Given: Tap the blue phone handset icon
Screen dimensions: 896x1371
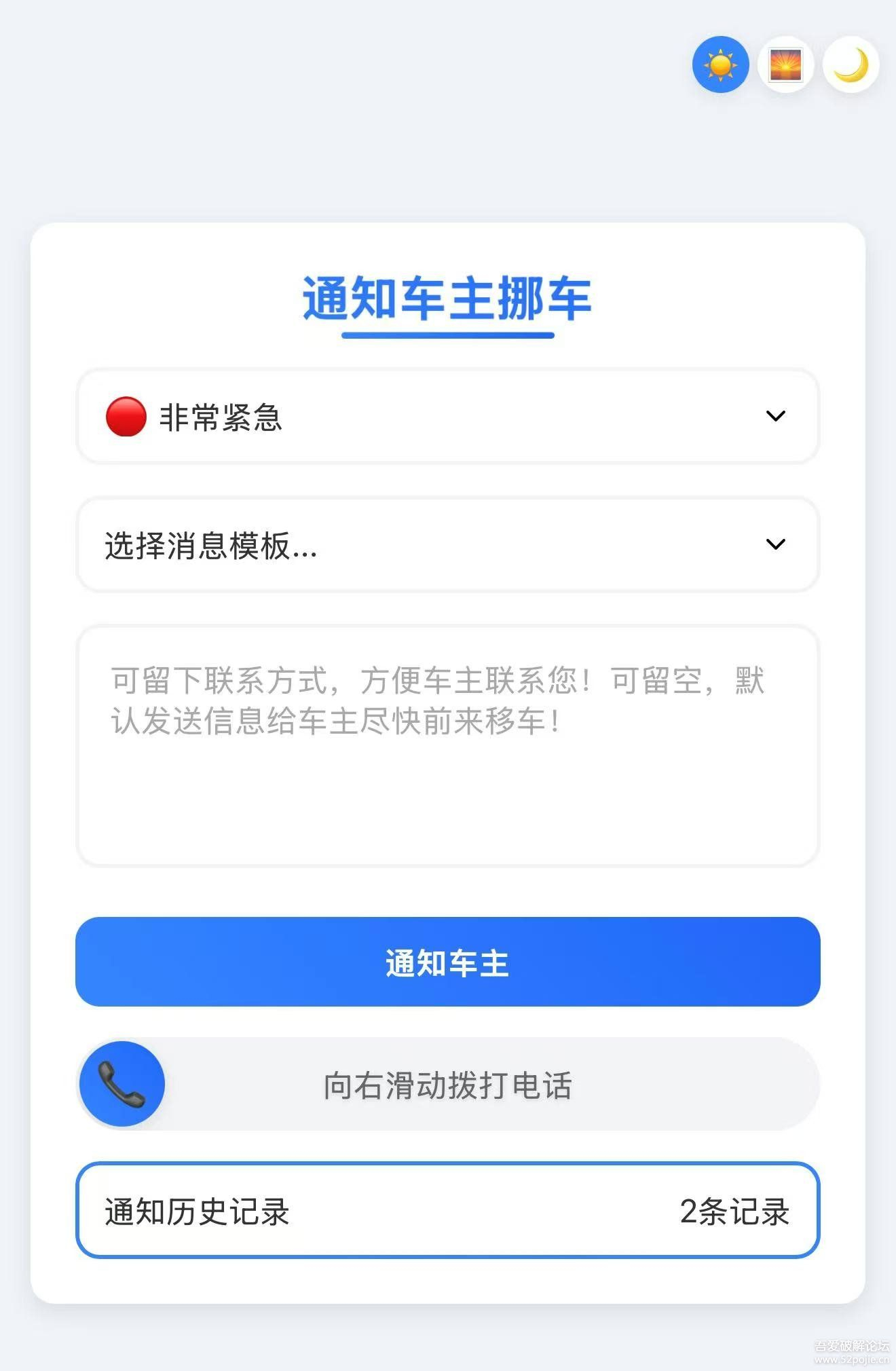Looking at the screenshot, I should (x=121, y=1084).
